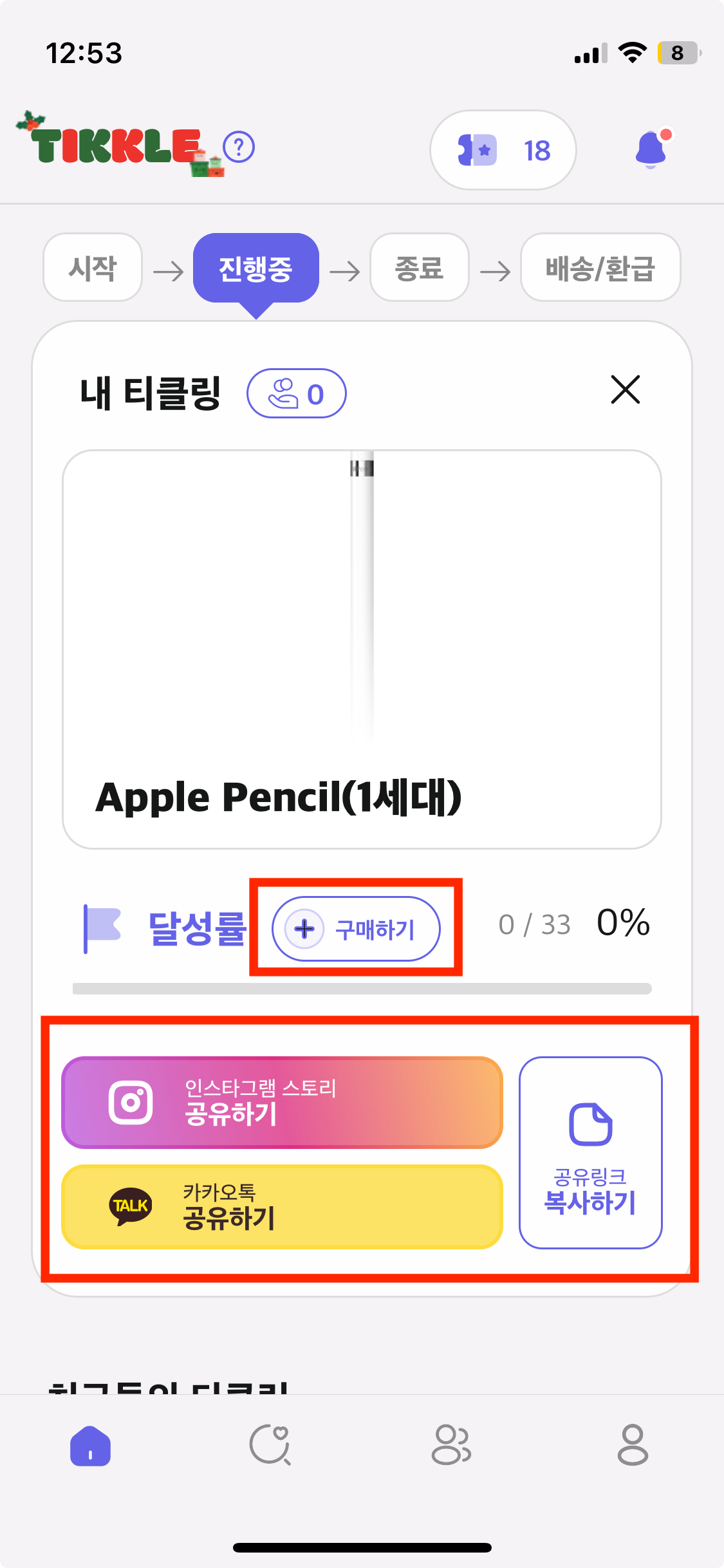
Task: Copy the share link with 공유링크 복사하기
Action: point(590,1152)
